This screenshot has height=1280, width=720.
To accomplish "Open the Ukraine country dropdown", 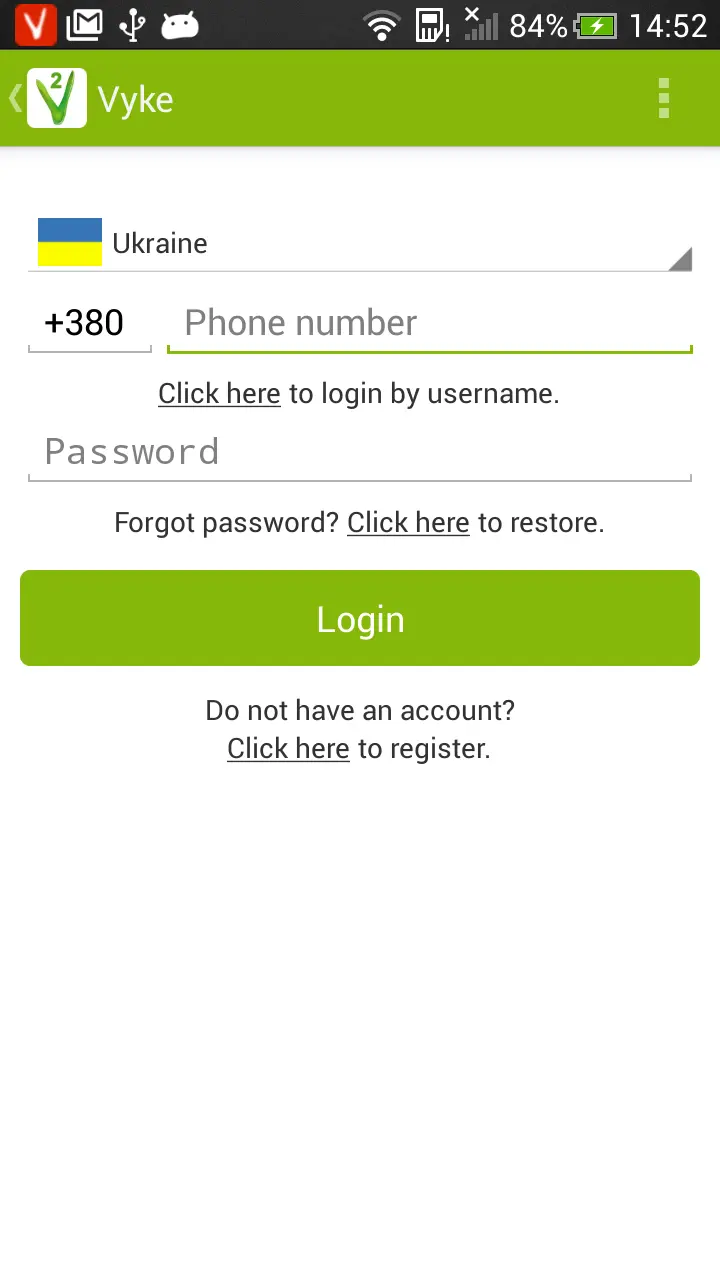I will [360, 243].
